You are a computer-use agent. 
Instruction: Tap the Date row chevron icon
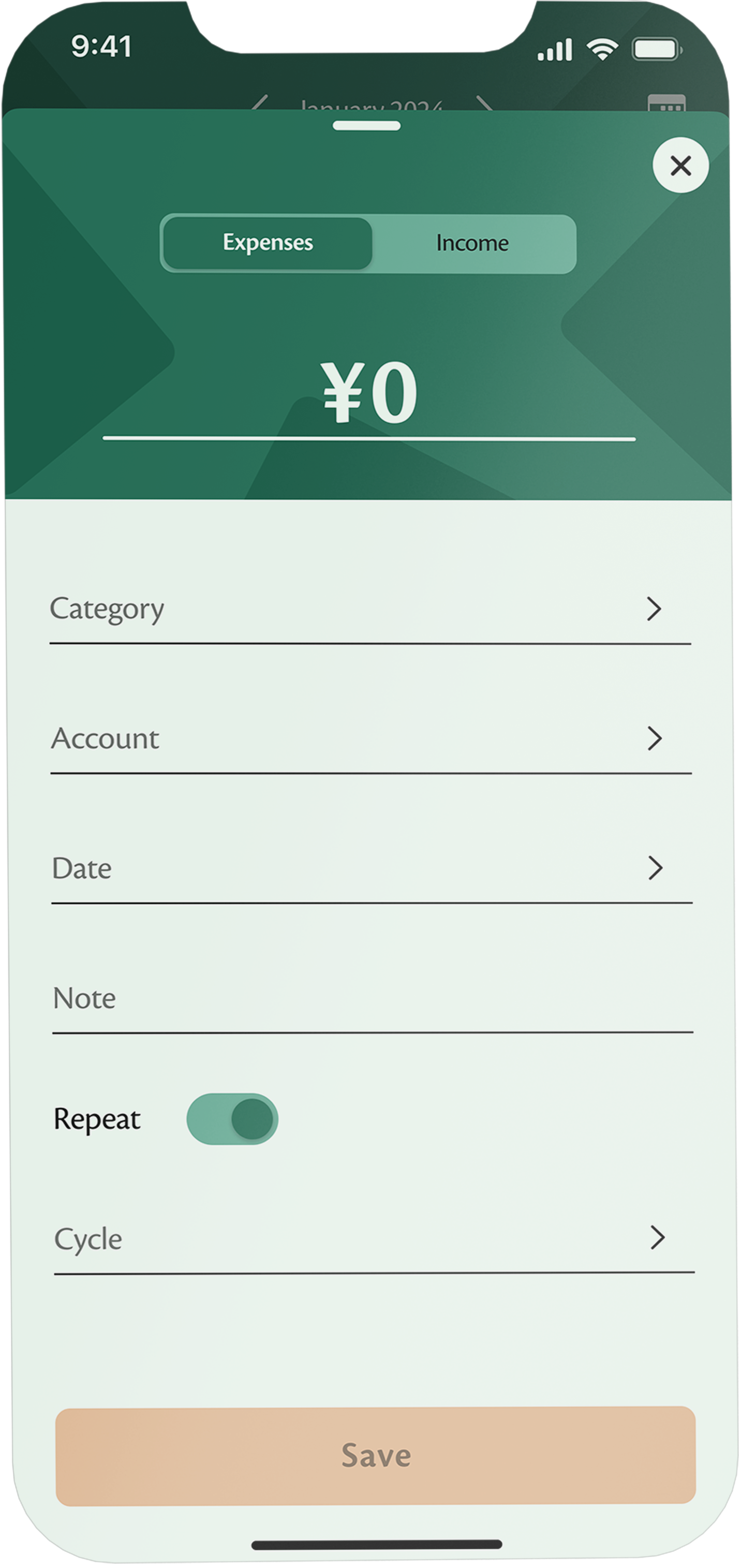(656, 868)
